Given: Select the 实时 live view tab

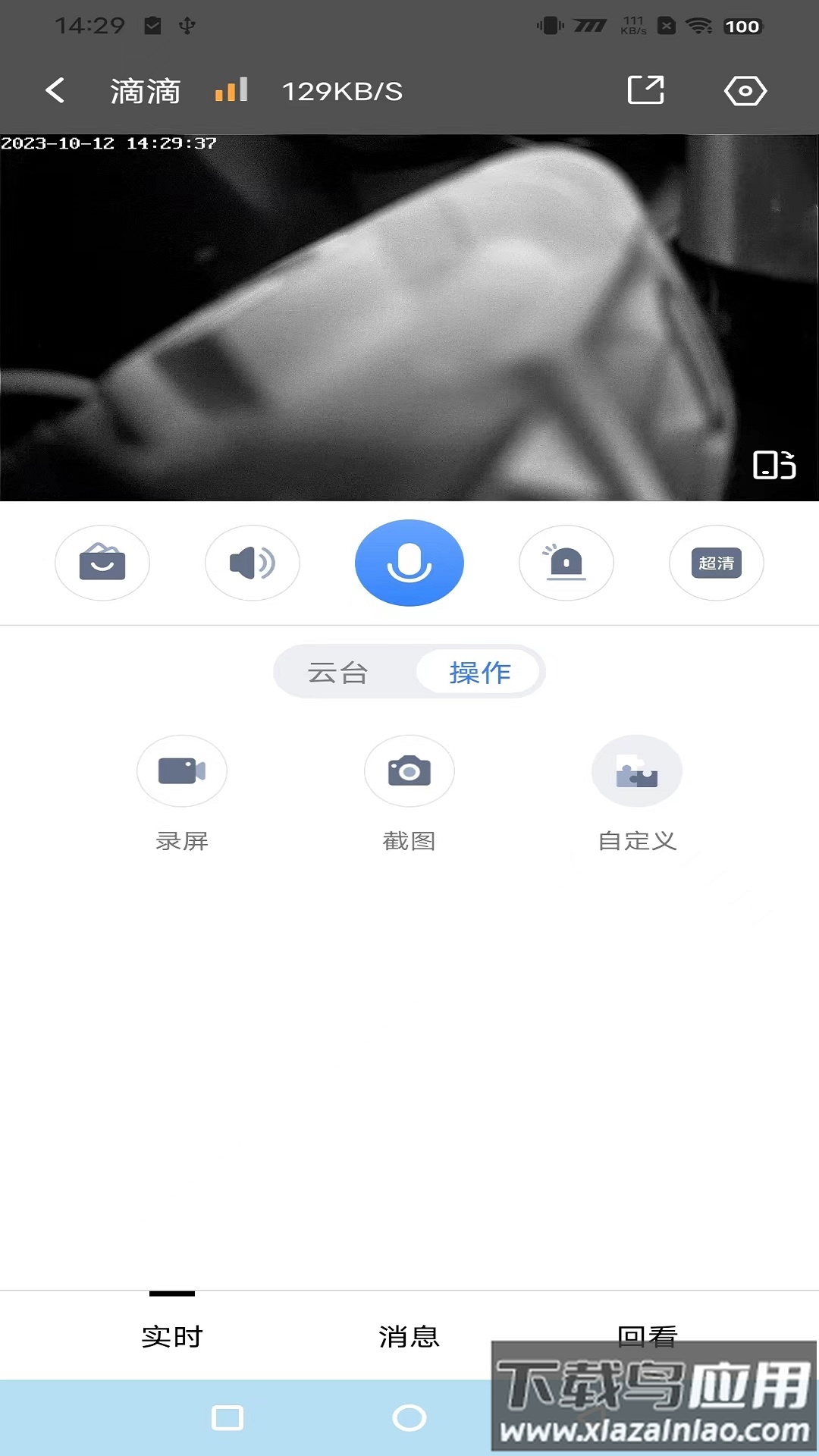Looking at the screenshot, I should [171, 1338].
